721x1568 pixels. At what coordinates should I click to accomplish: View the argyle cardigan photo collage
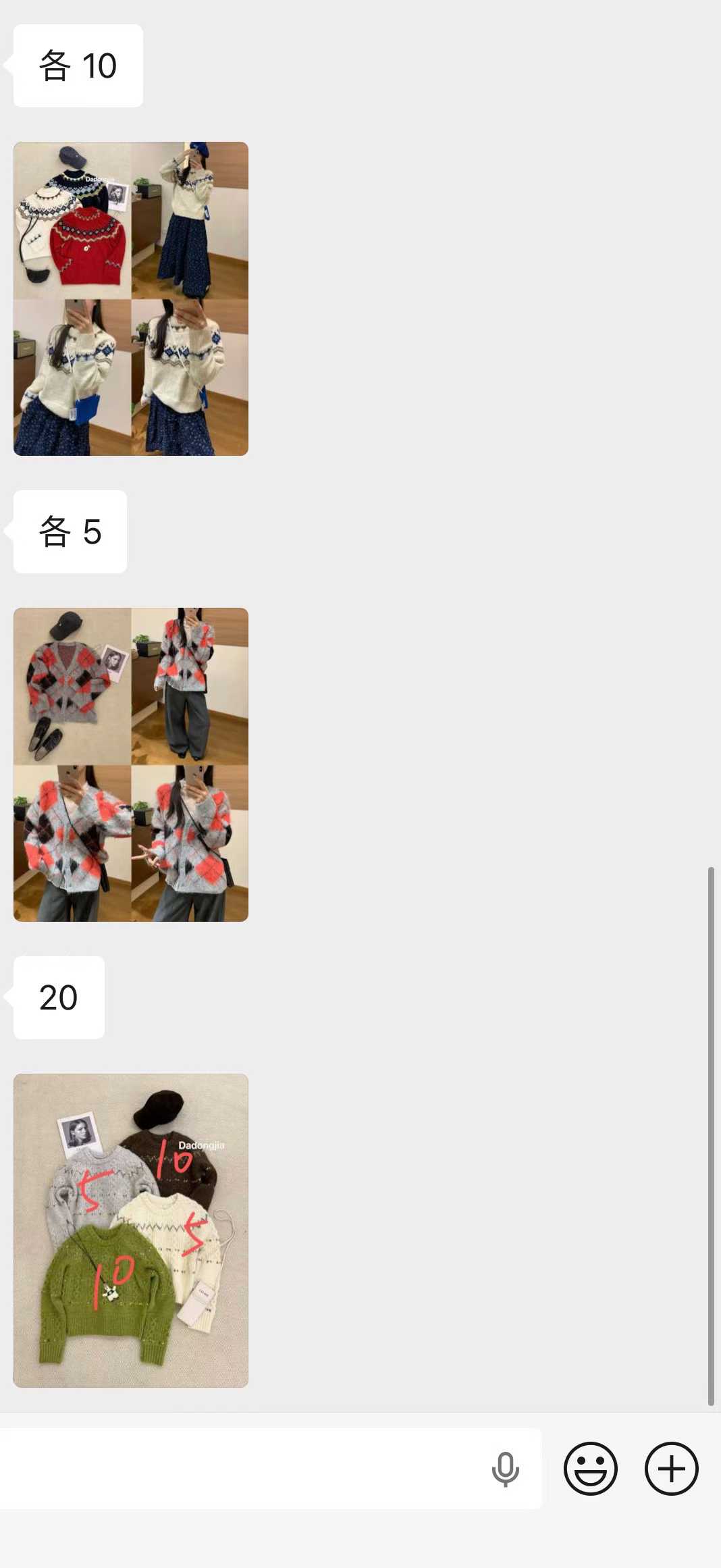[131, 764]
